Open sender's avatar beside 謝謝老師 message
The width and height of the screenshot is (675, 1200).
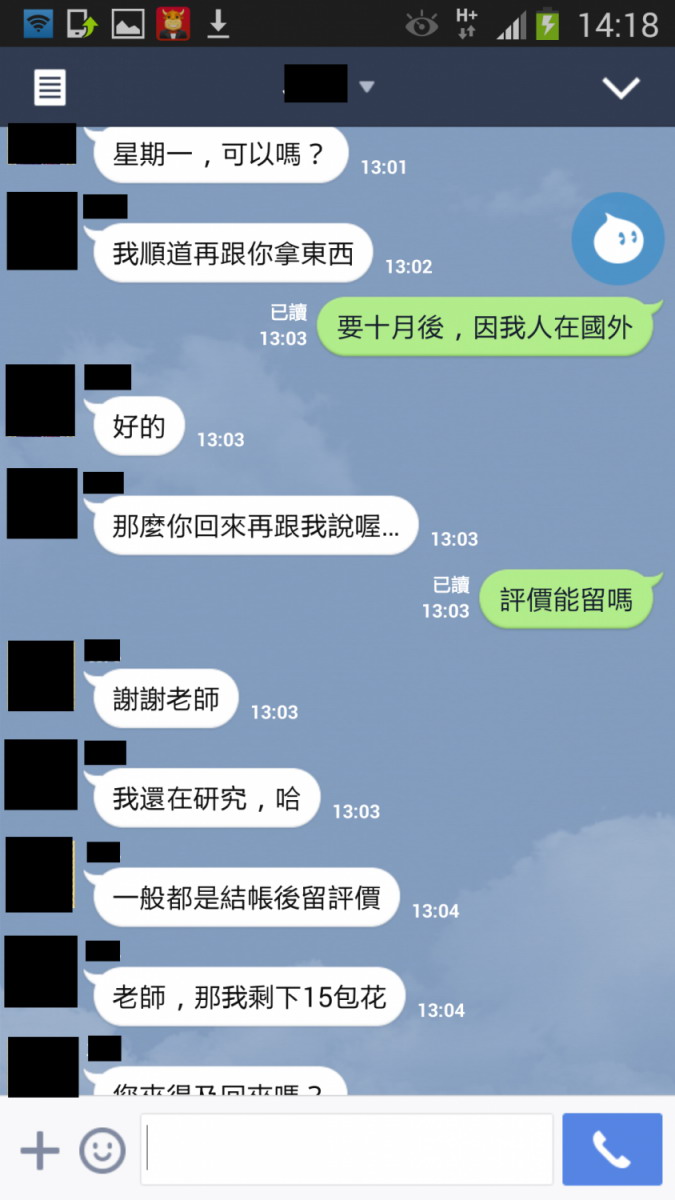[x=41, y=676]
